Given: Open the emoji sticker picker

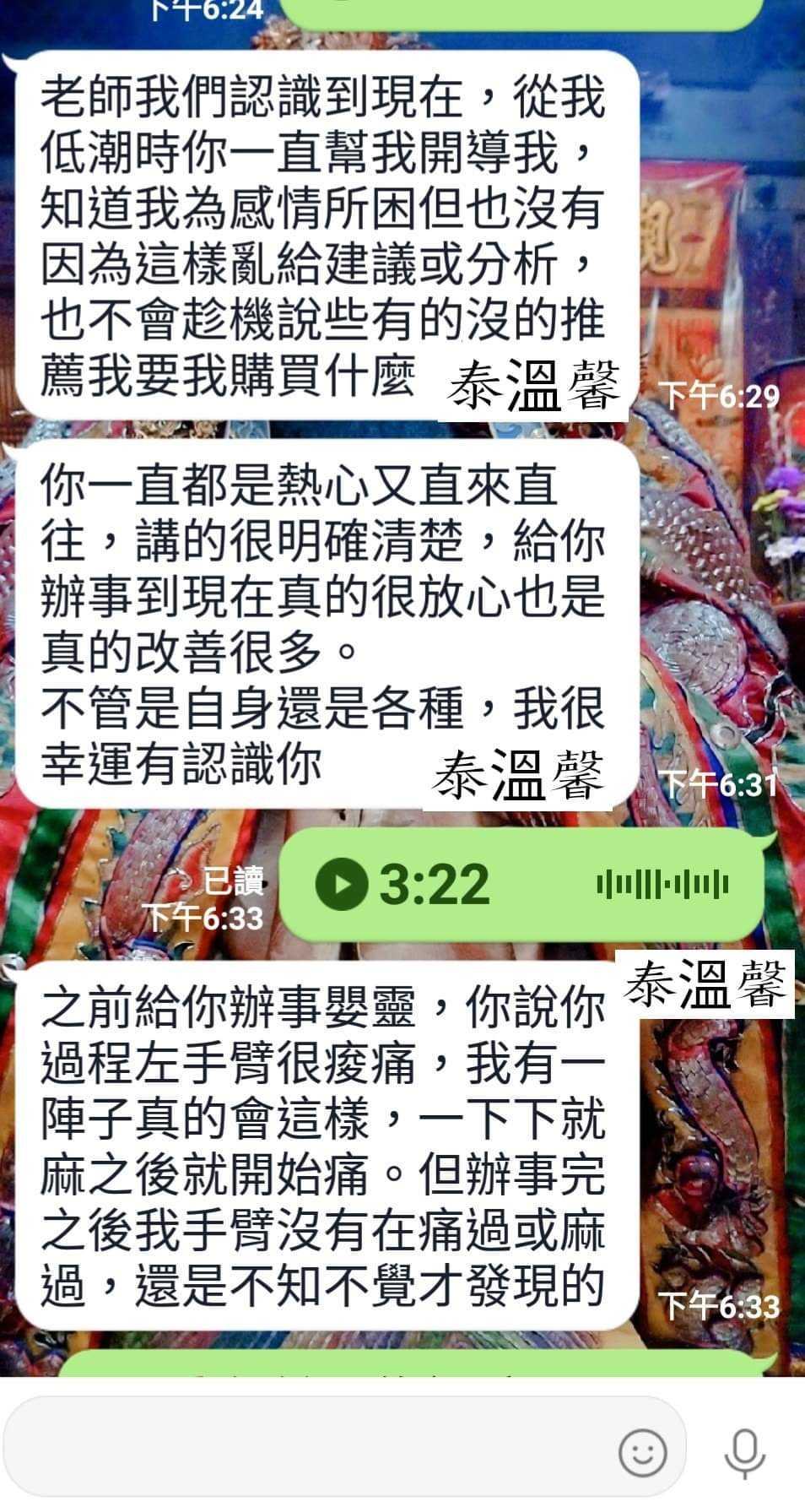Looking at the screenshot, I should pyautogui.click(x=642, y=1452).
